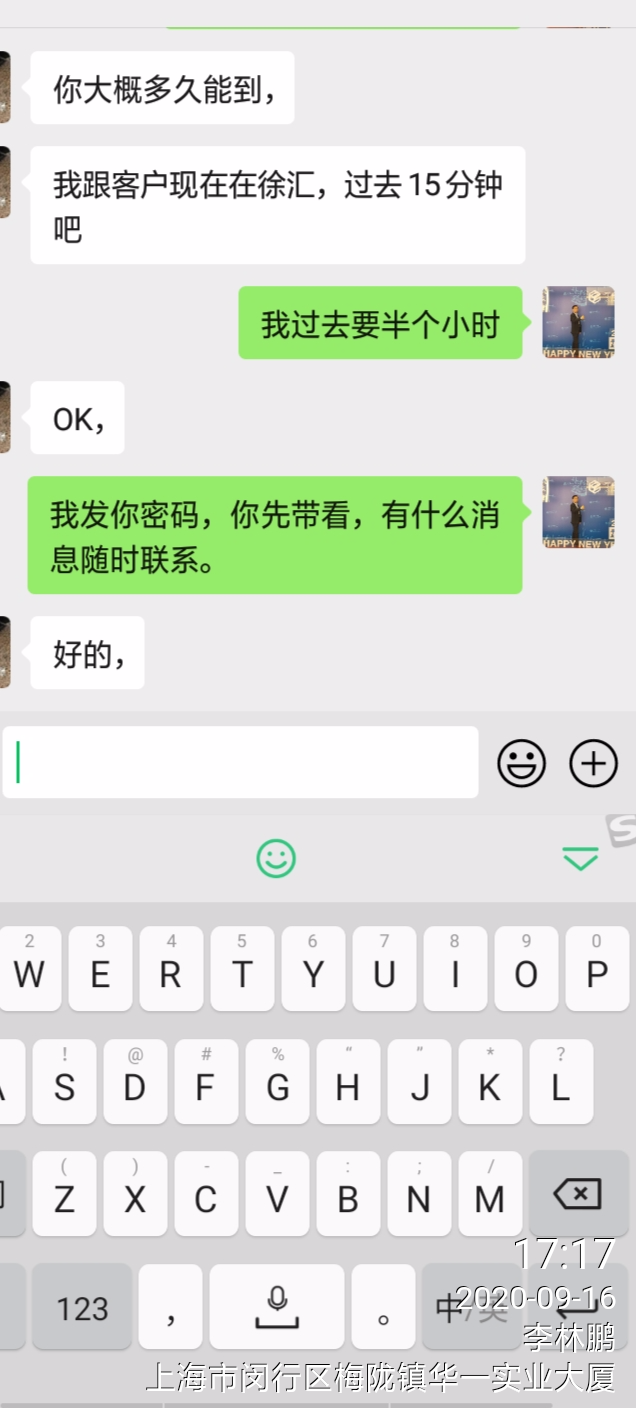Image resolution: width=636 pixels, height=1408 pixels.
Task: Hide the keyboard with the down arrow
Action: tap(580, 858)
